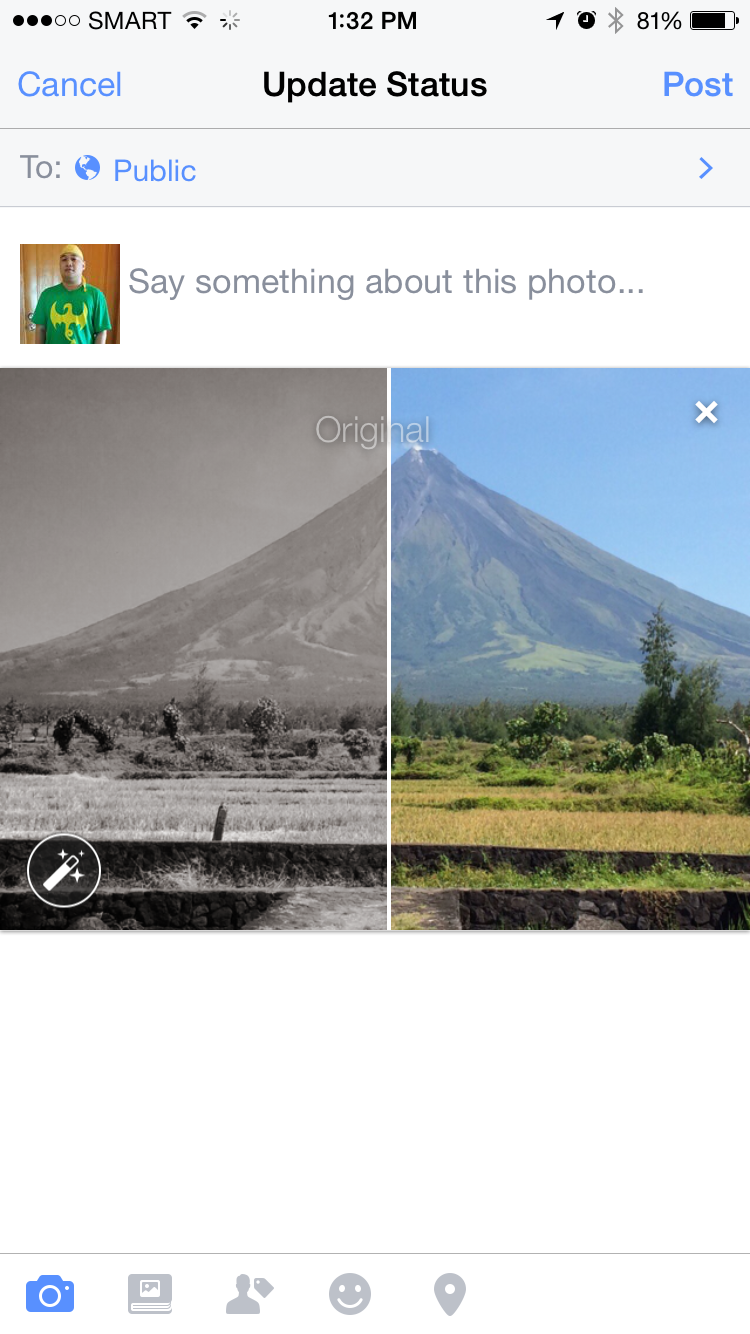750x1334 pixels.
Task: Tag people with the person-tag icon
Action: tap(249, 1295)
